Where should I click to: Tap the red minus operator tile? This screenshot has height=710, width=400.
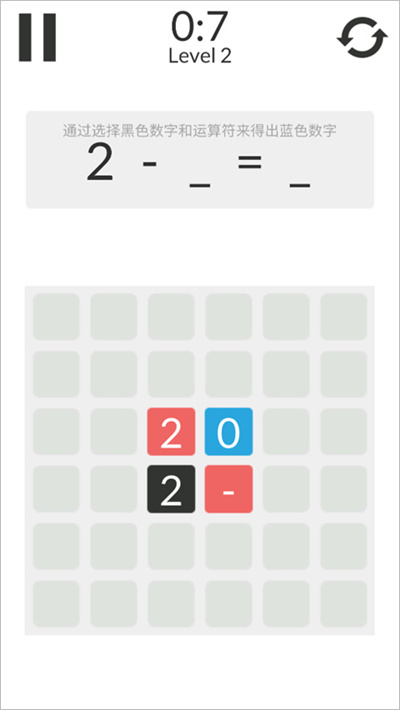coord(229,489)
